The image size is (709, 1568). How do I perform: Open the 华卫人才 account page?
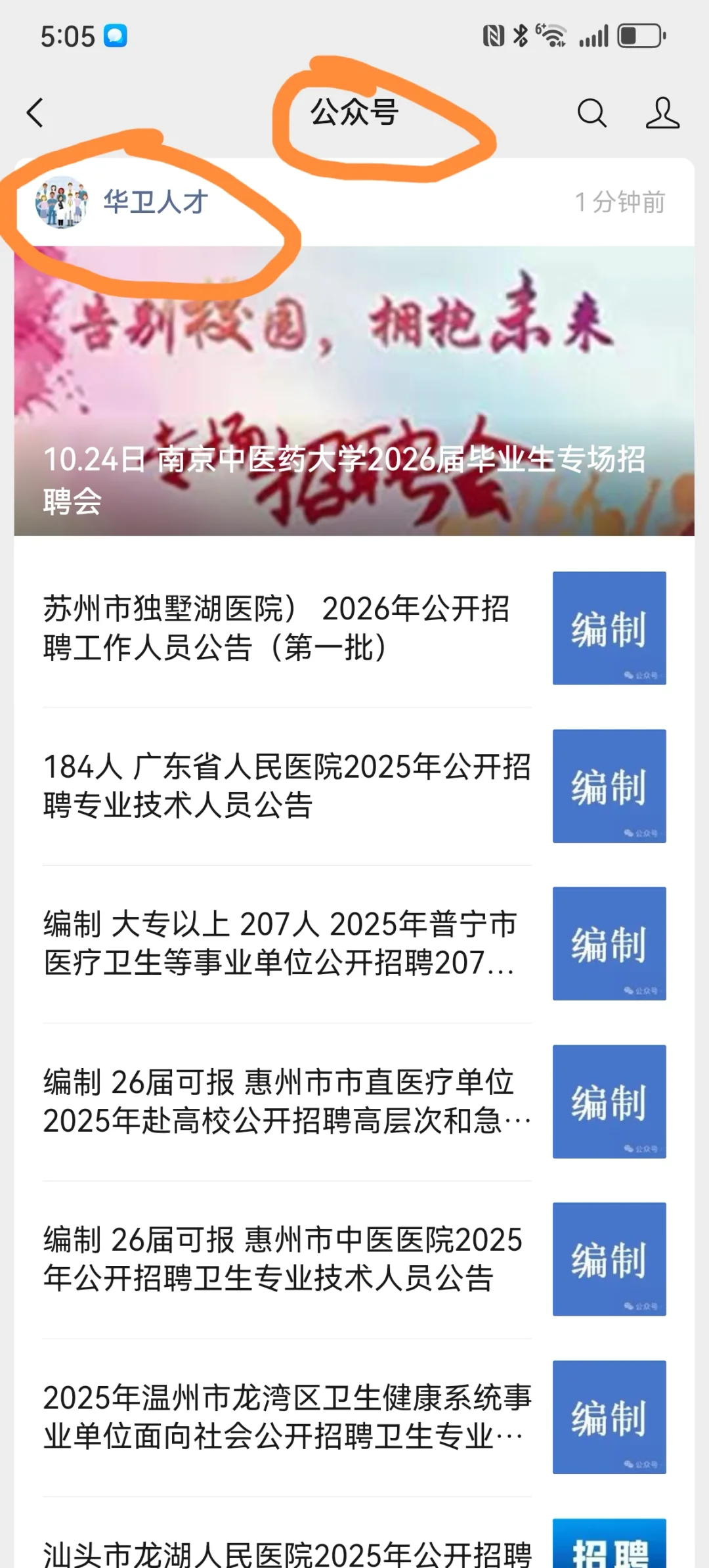(x=155, y=202)
